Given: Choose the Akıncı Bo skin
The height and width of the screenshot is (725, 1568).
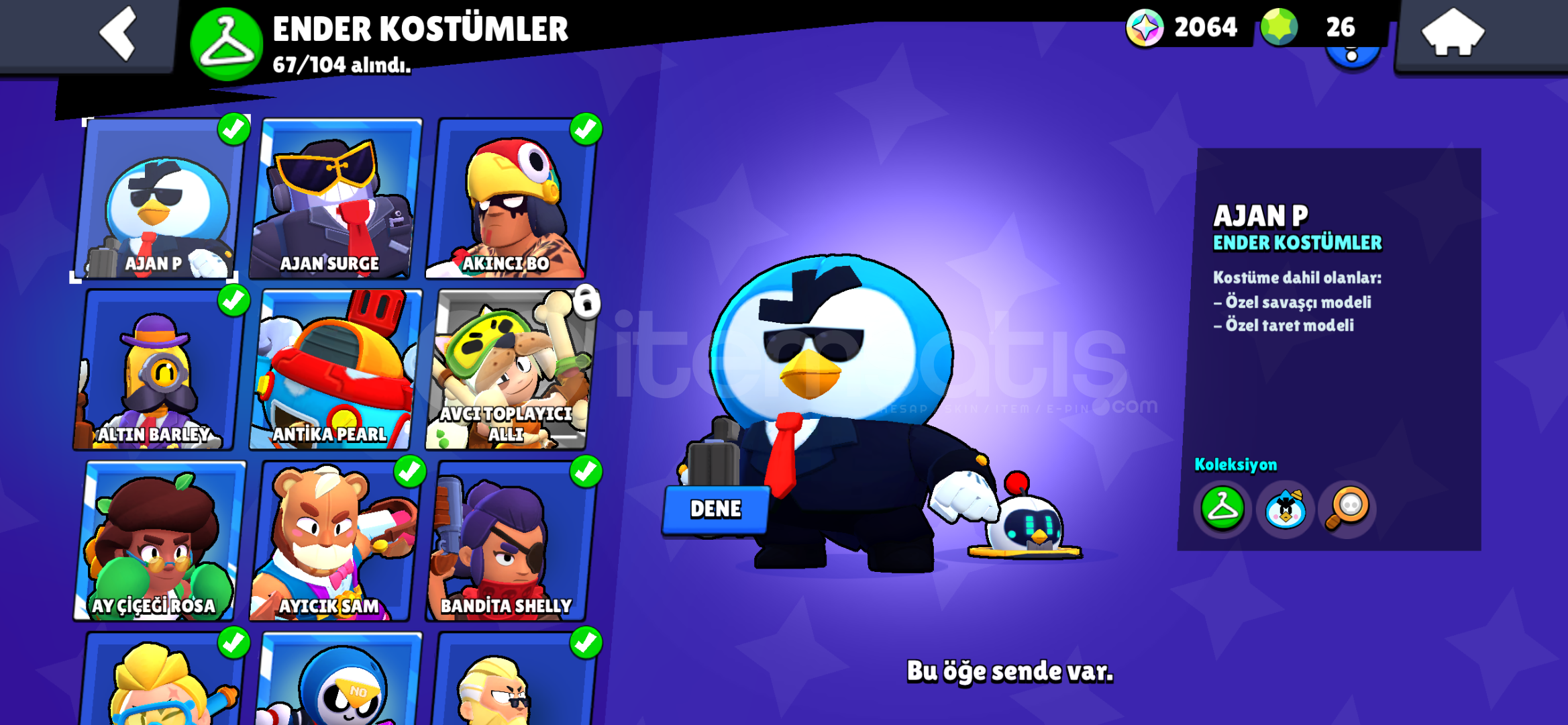Looking at the screenshot, I should [x=510, y=200].
